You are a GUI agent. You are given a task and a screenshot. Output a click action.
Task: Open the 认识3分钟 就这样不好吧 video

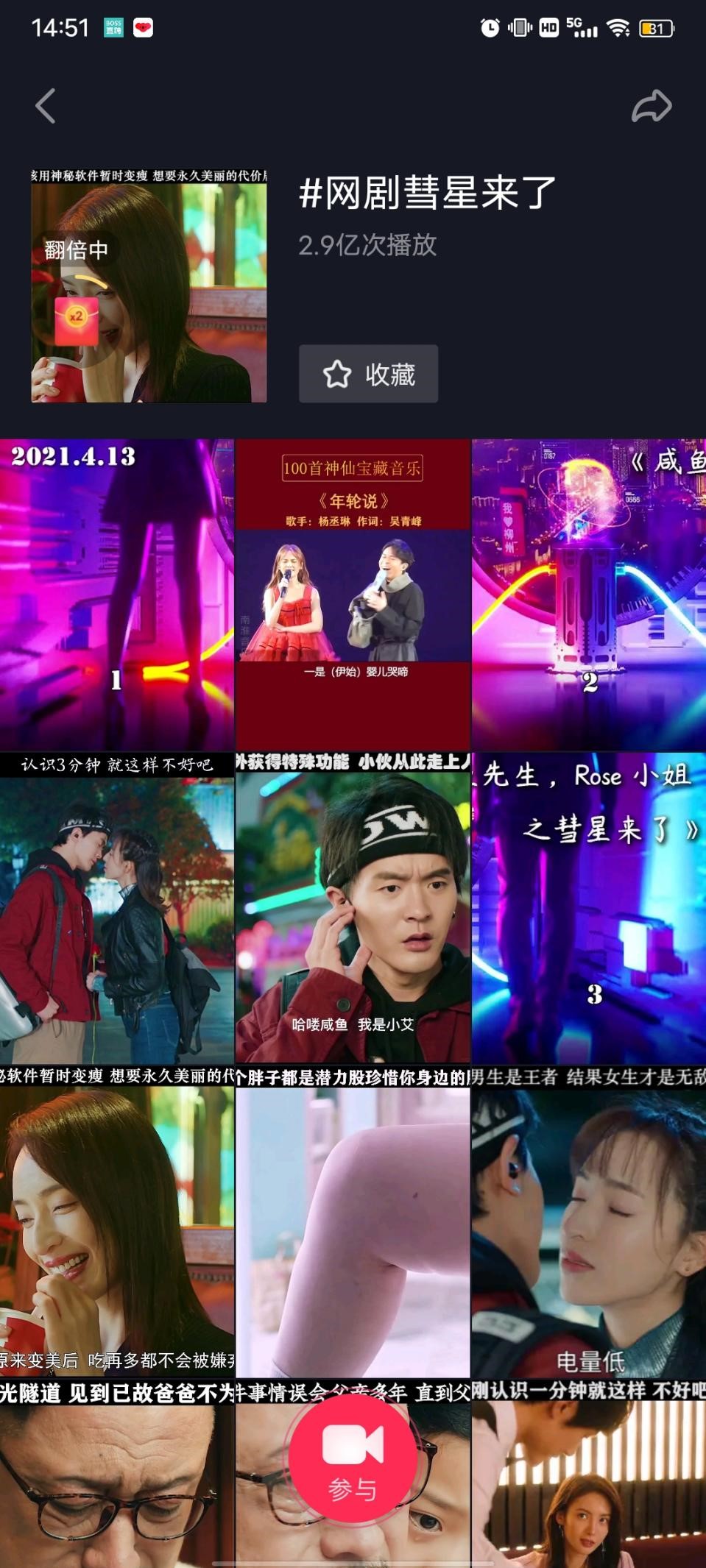coord(116,909)
